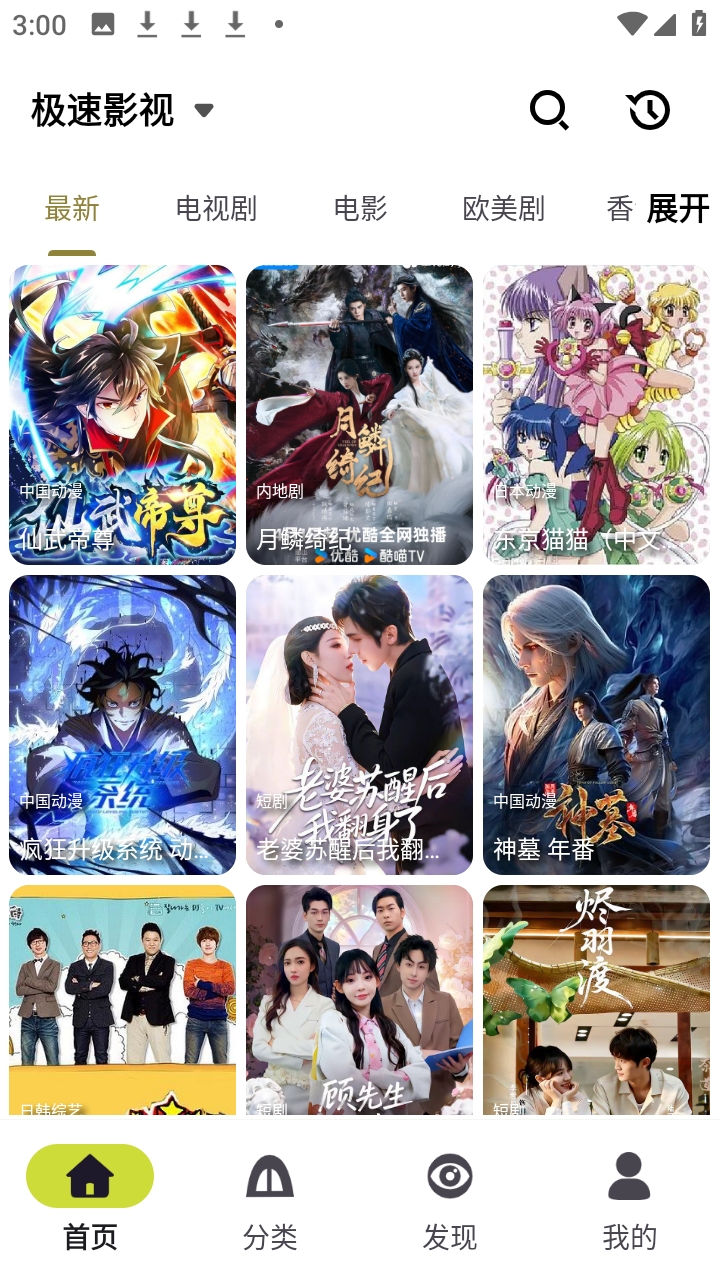Open the 烬羽渡 short drama card
Image resolution: width=720 pixels, height=1280 pixels.
[596, 1000]
